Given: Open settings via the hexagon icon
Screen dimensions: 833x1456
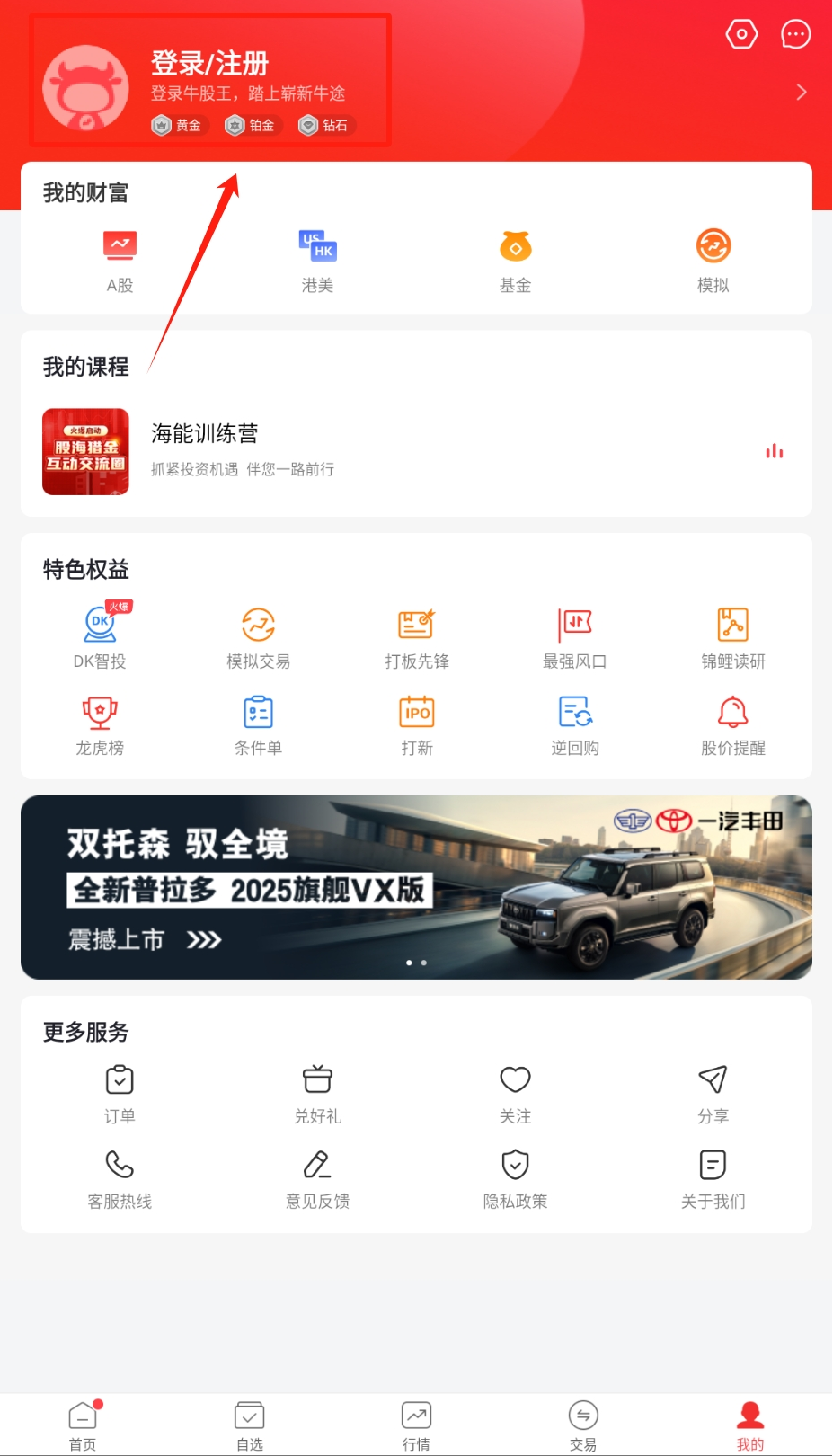Looking at the screenshot, I should [741, 35].
